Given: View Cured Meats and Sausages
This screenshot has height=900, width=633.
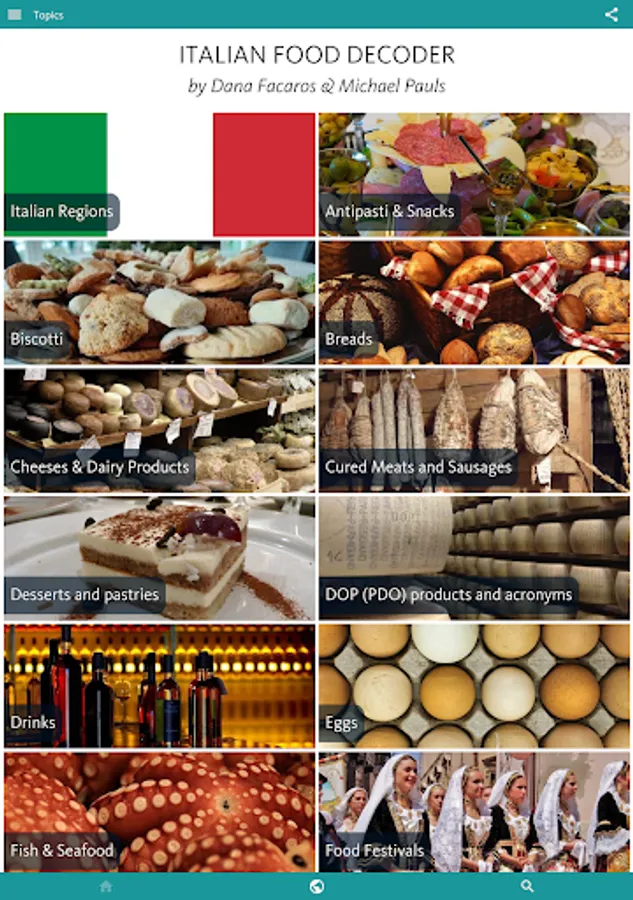Looking at the screenshot, I should coord(474,430).
